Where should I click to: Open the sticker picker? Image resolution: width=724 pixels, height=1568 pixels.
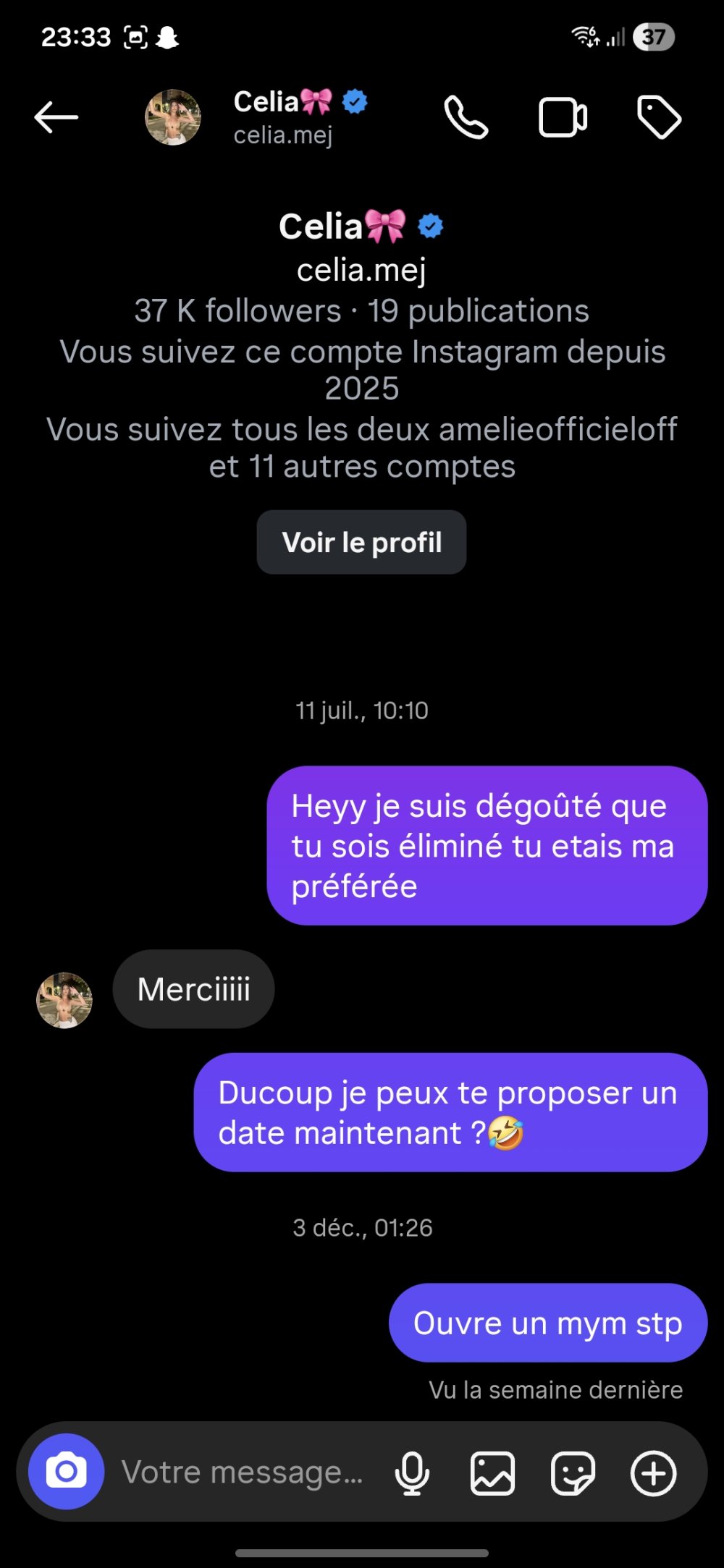tap(573, 1472)
